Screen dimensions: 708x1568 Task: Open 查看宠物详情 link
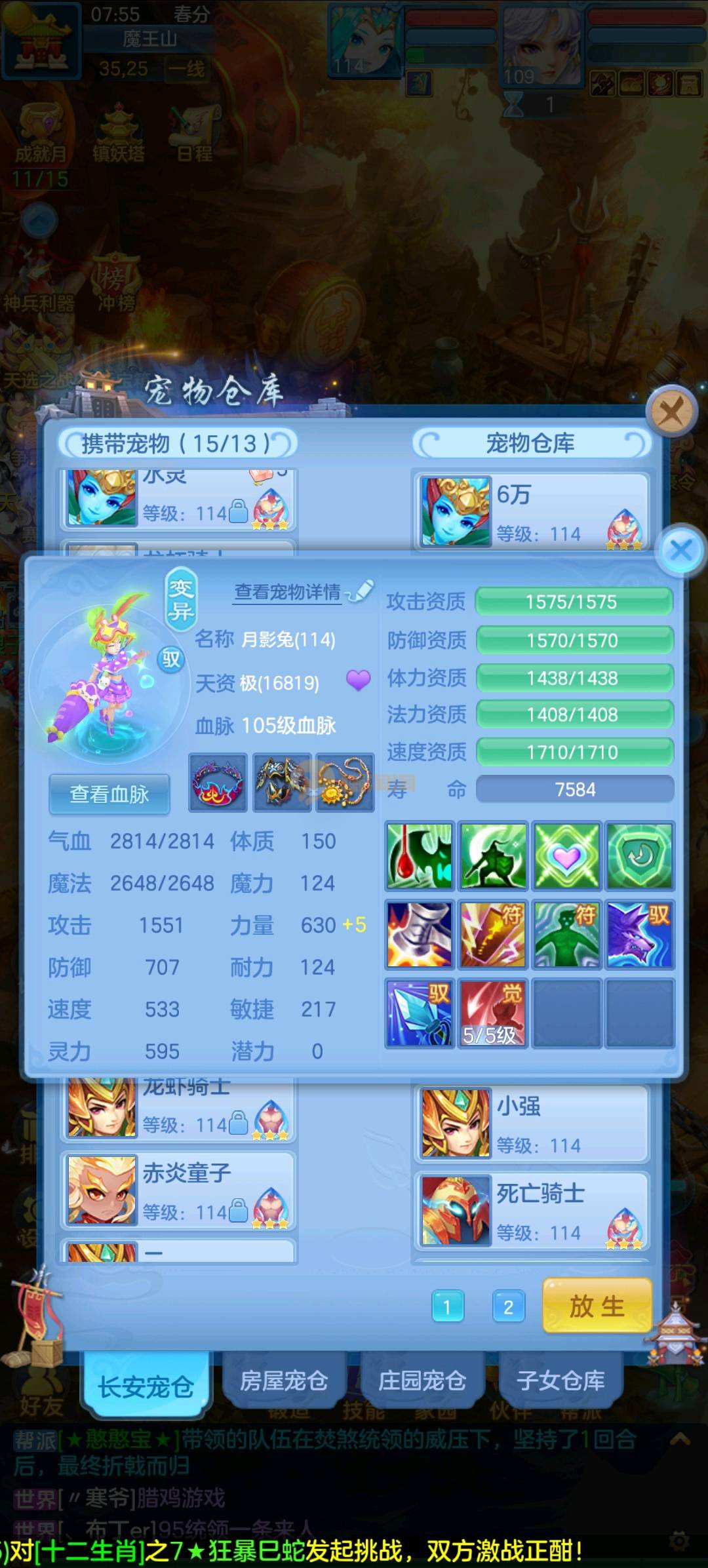(x=288, y=592)
